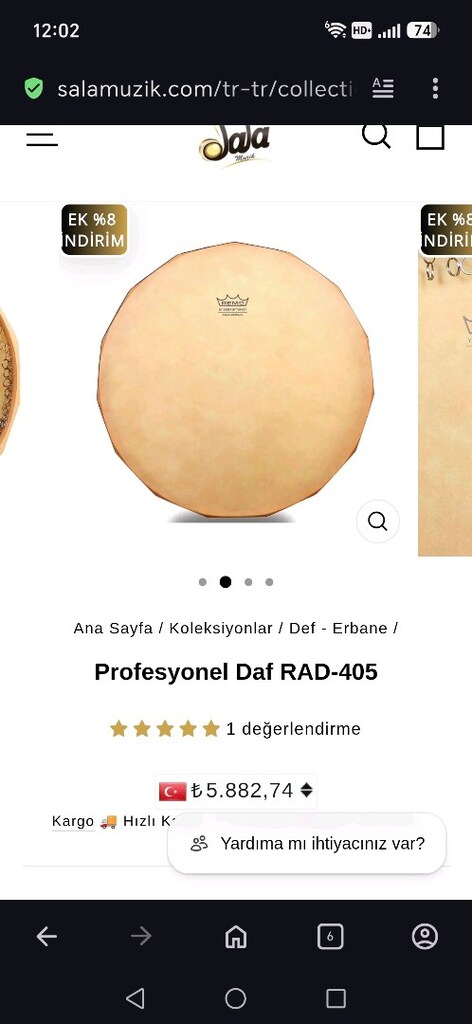The image size is (472, 1024).
Task: Open the browser overflow menu
Action: point(435,88)
